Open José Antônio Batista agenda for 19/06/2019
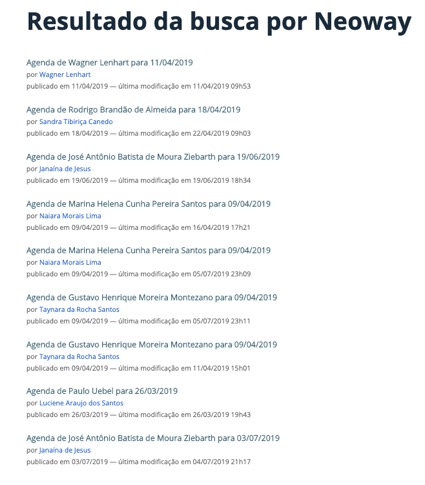This screenshot has width=425, height=485. (153, 157)
